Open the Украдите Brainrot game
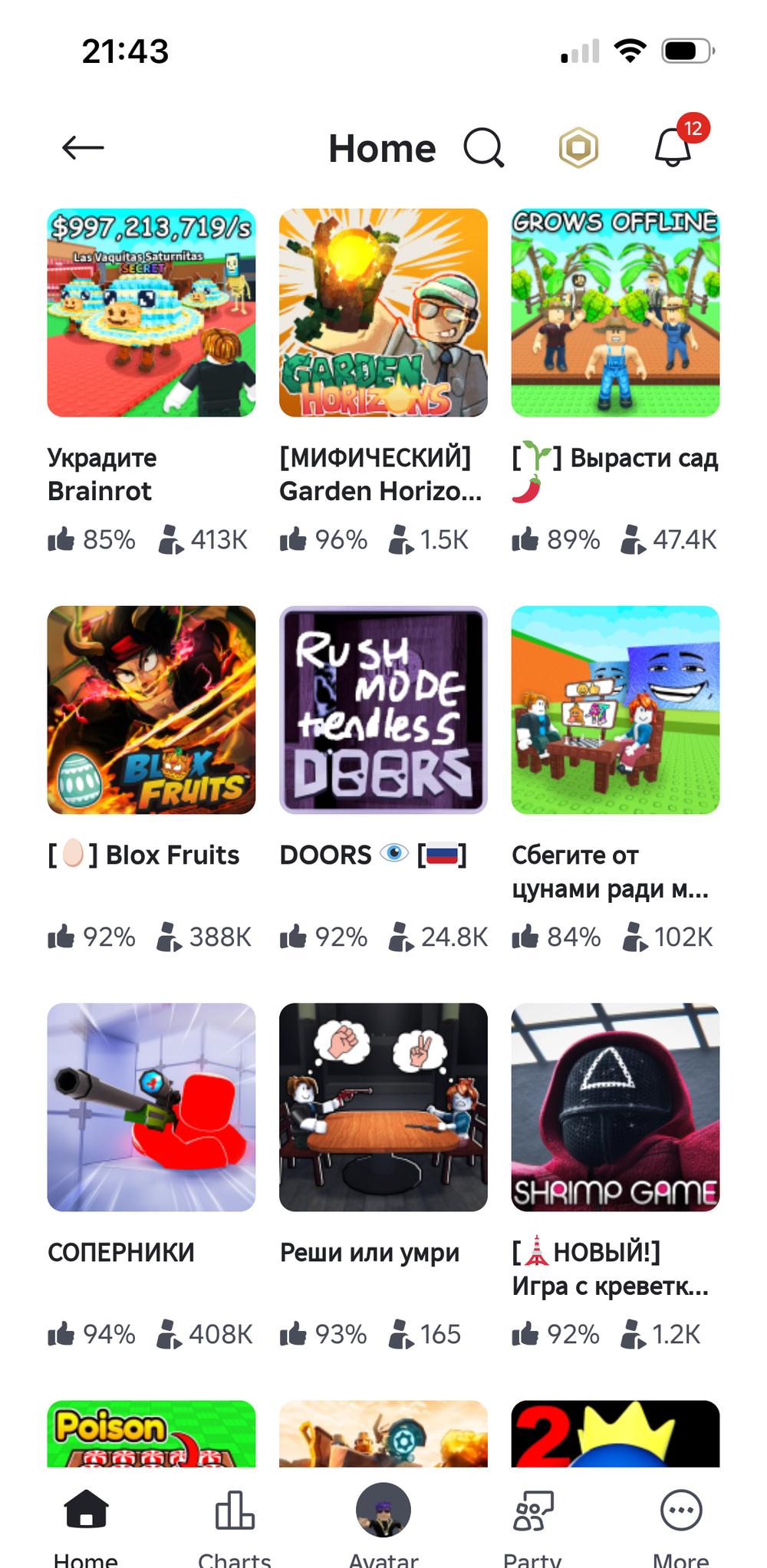The width and height of the screenshot is (767, 1568). pyautogui.click(x=151, y=313)
